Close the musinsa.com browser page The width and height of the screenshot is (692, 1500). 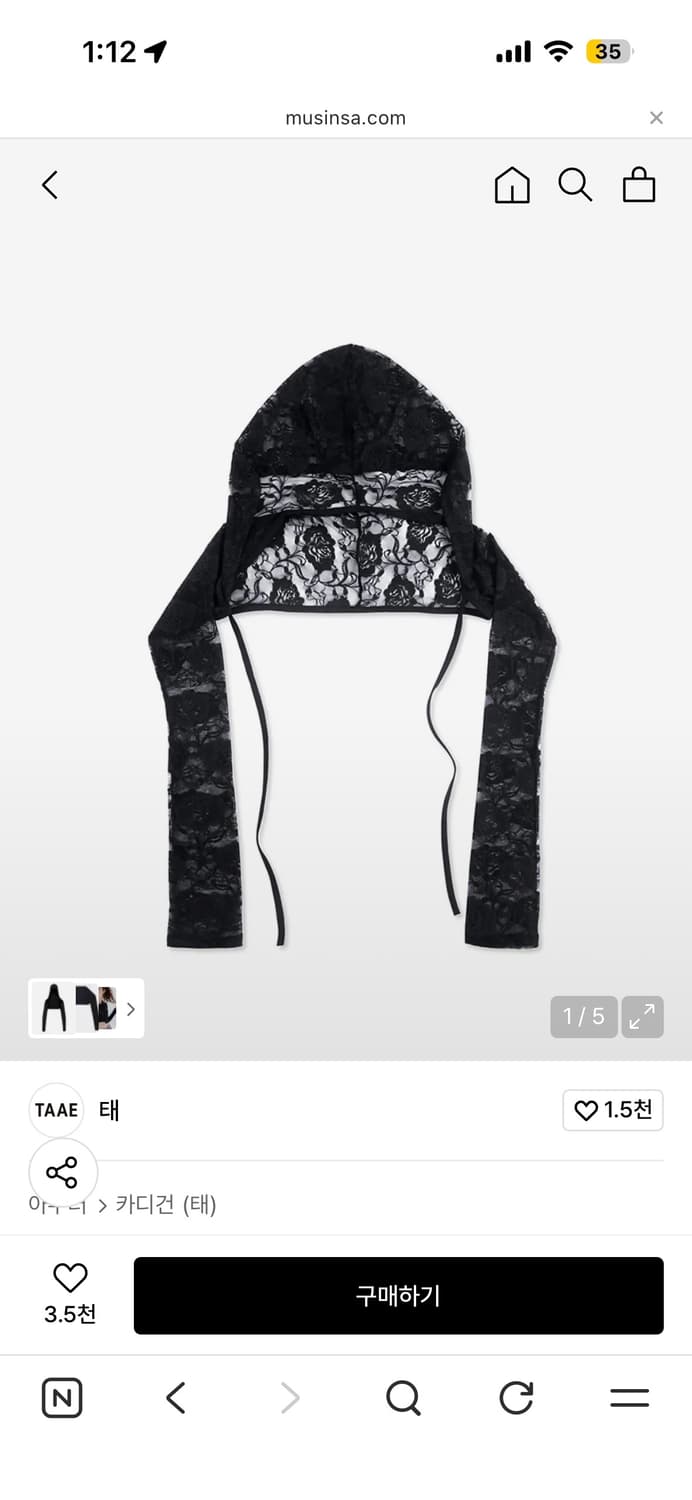pyautogui.click(x=656, y=118)
